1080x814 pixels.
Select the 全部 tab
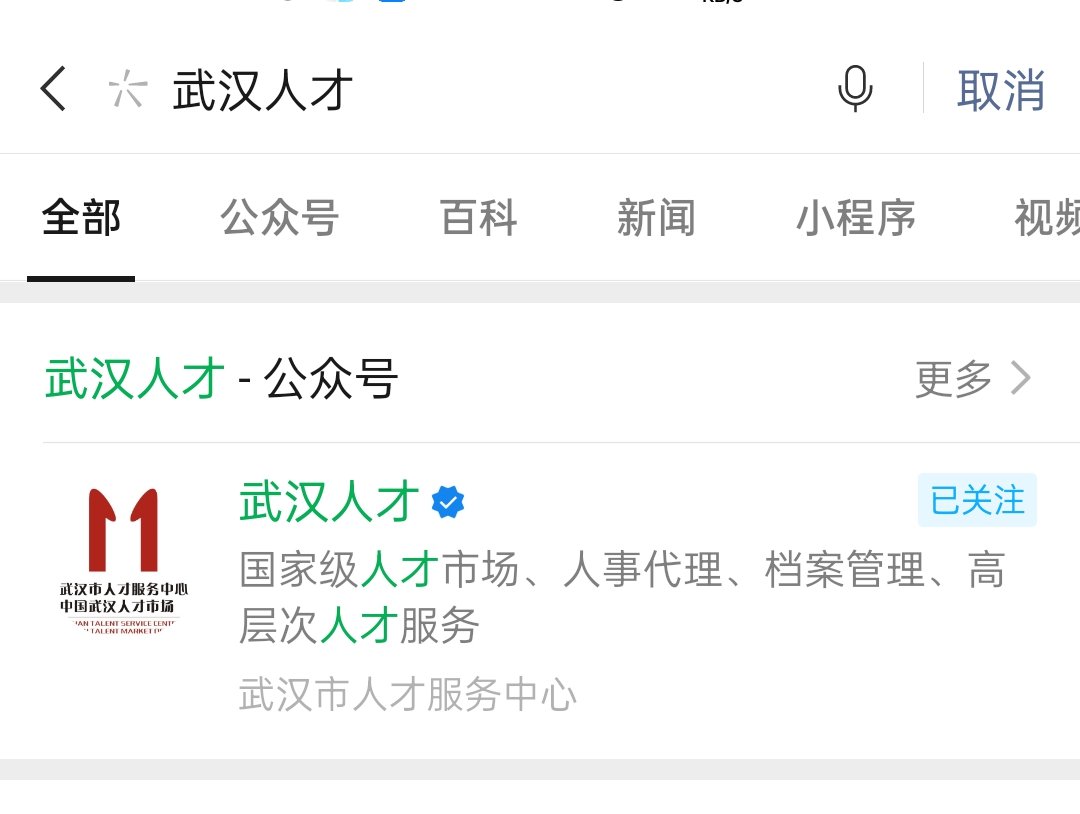(x=81, y=218)
